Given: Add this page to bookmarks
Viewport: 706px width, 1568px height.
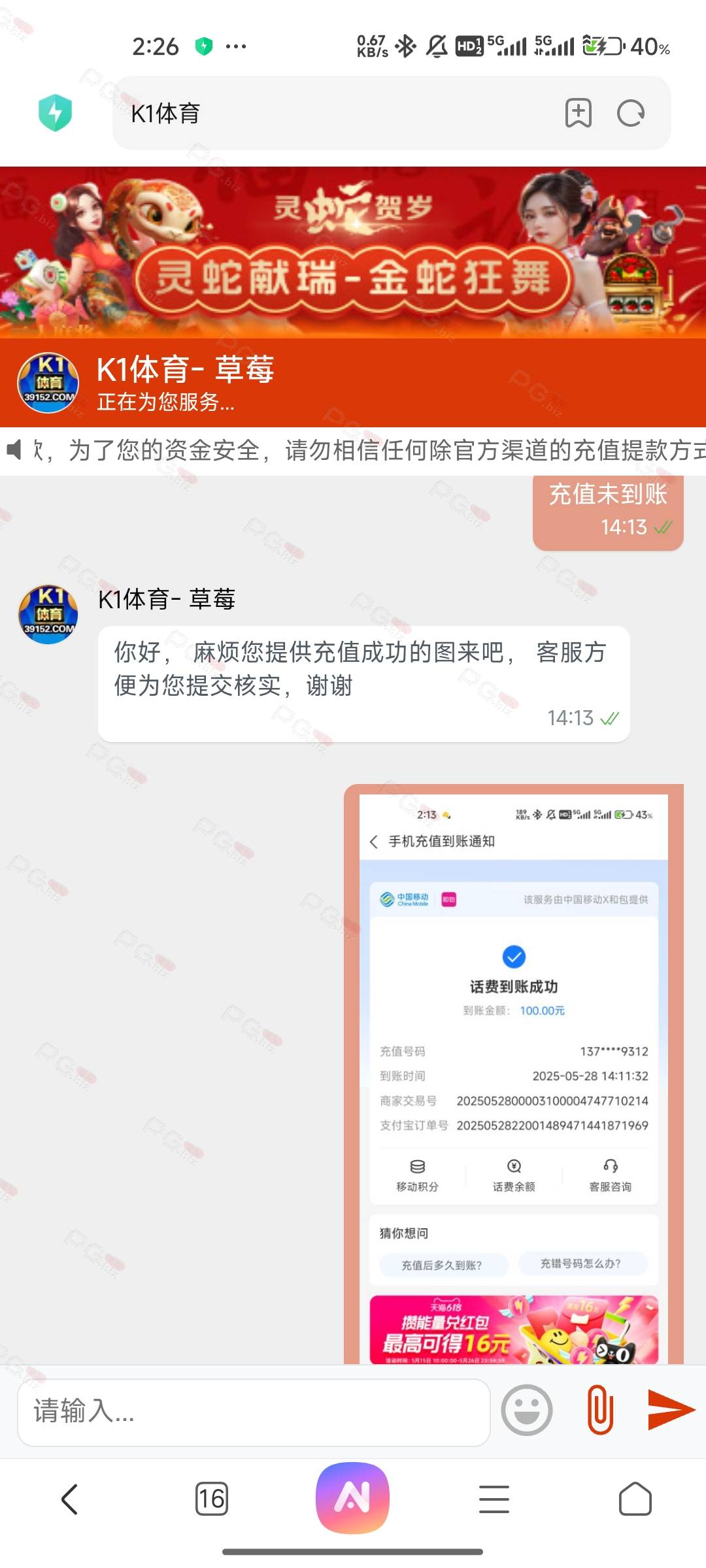Looking at the screenshot, I should [579, 113].
